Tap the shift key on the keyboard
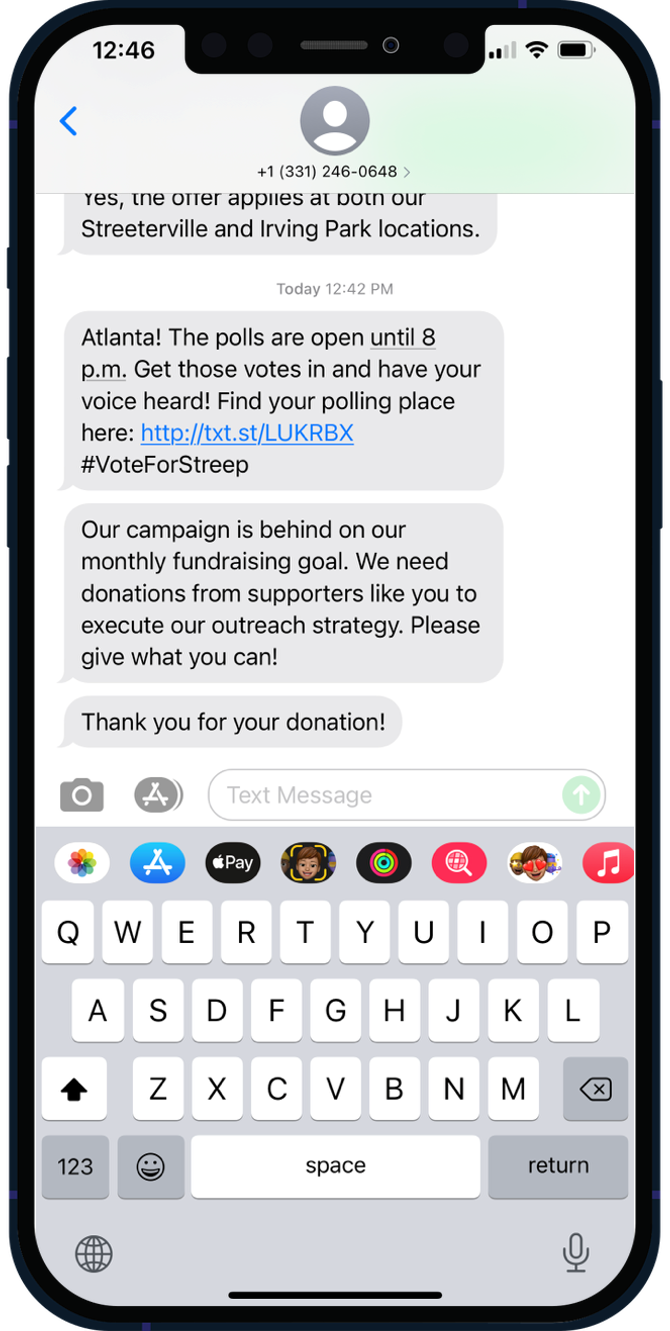This screenshot has width=670, height=1331. click(75, 1089)
